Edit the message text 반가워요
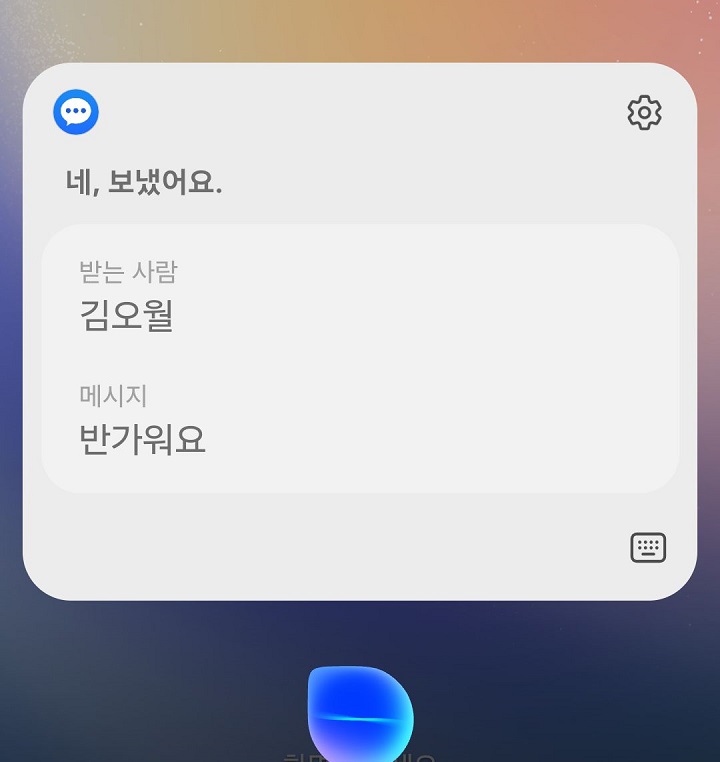Viewport: 720px width, 762px height. tap(143, 440)
